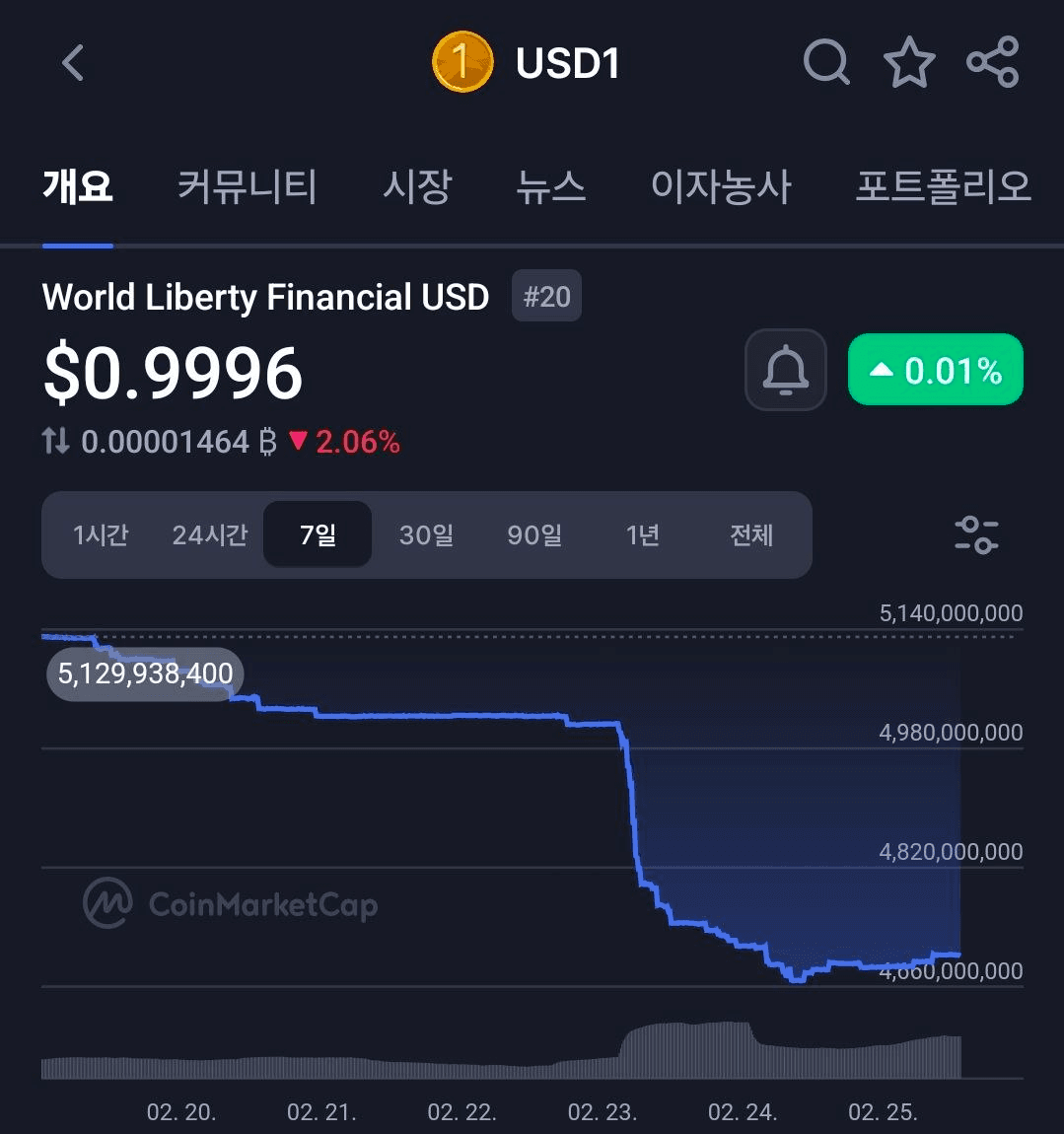This screenshot has height=1134, width=1064.
Task: Go back using the back arrow
Action: pyautogui.click(x=71, y=61)
